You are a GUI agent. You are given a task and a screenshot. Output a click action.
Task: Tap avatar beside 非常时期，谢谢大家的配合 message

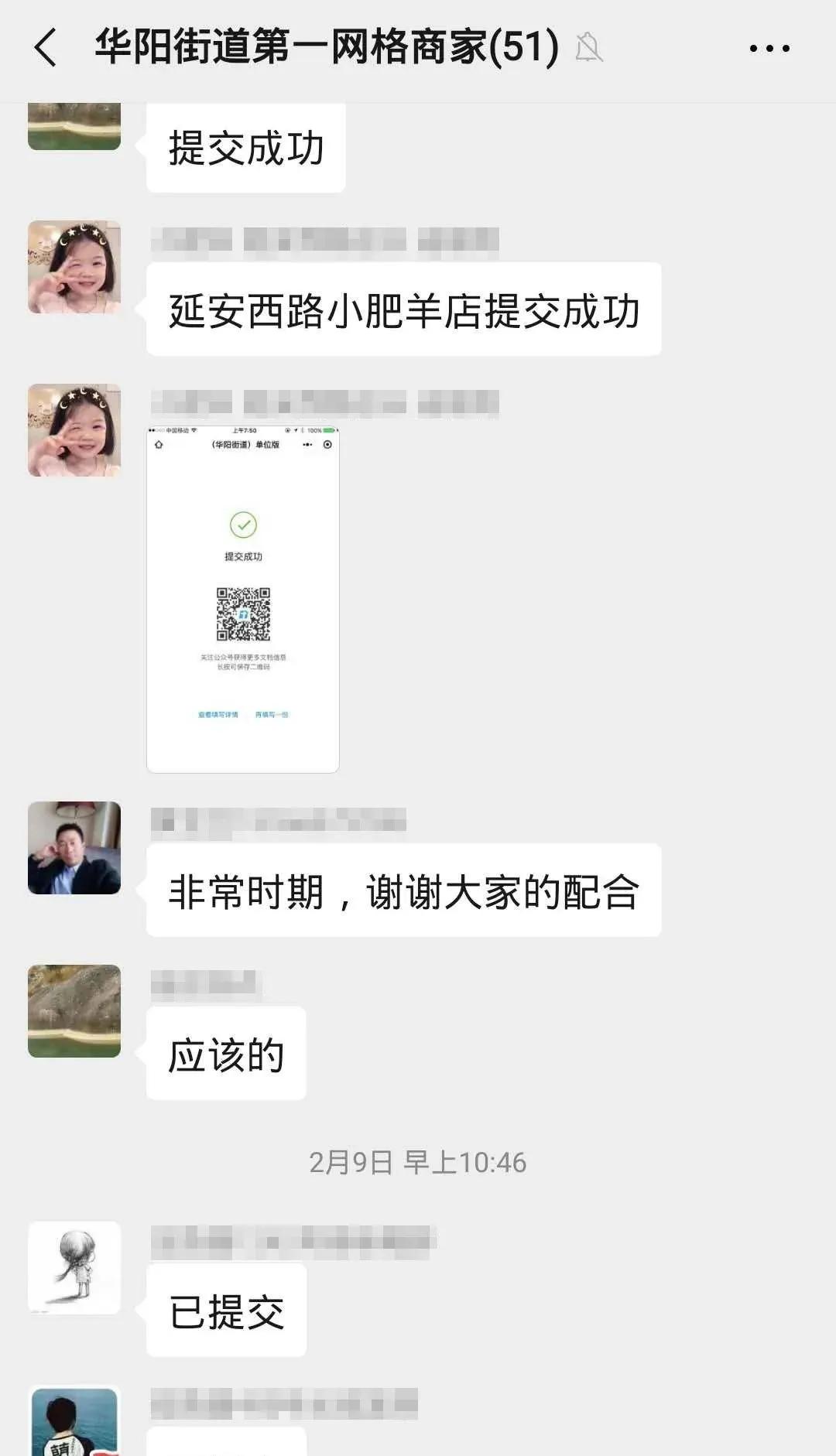[74, 848]
